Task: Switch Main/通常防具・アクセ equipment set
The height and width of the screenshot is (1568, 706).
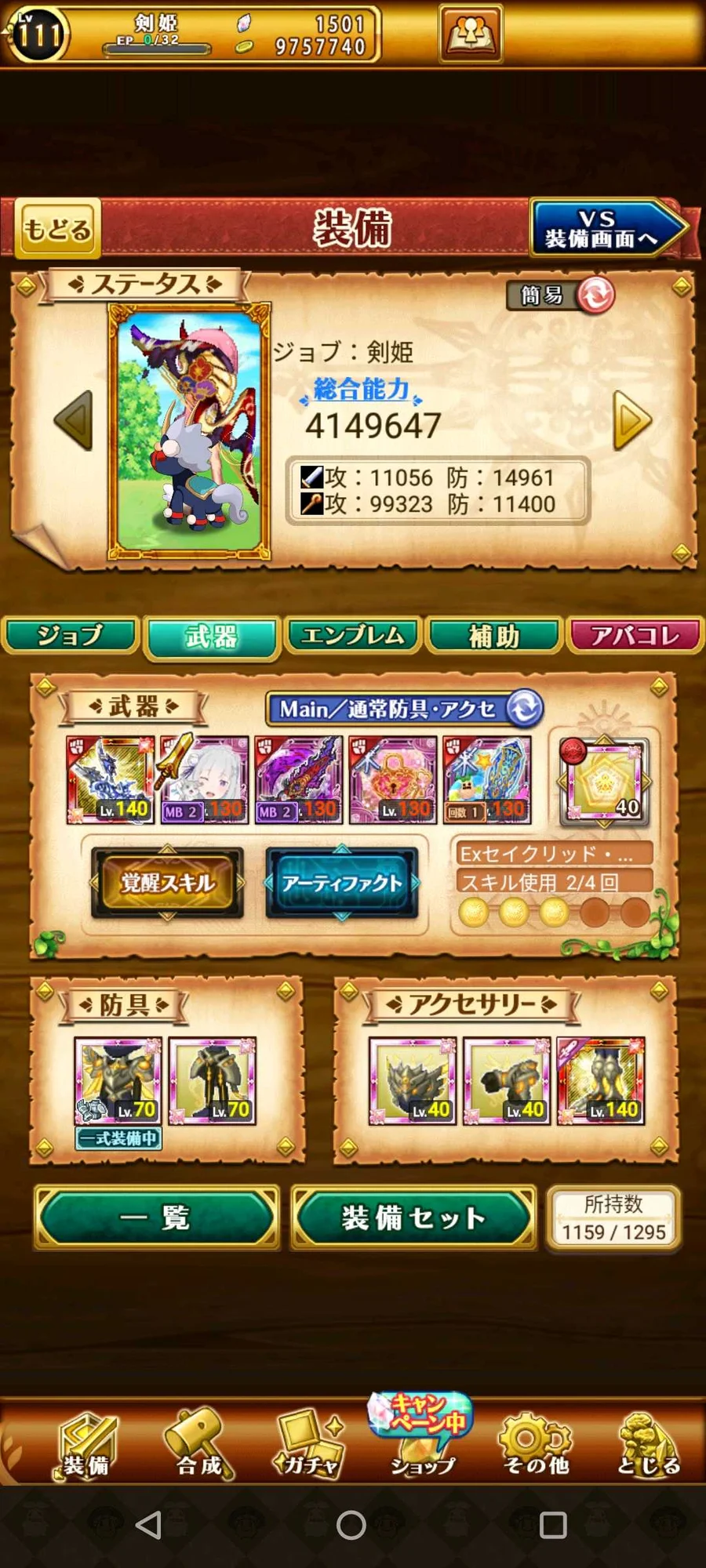Action: click(524, 709)
